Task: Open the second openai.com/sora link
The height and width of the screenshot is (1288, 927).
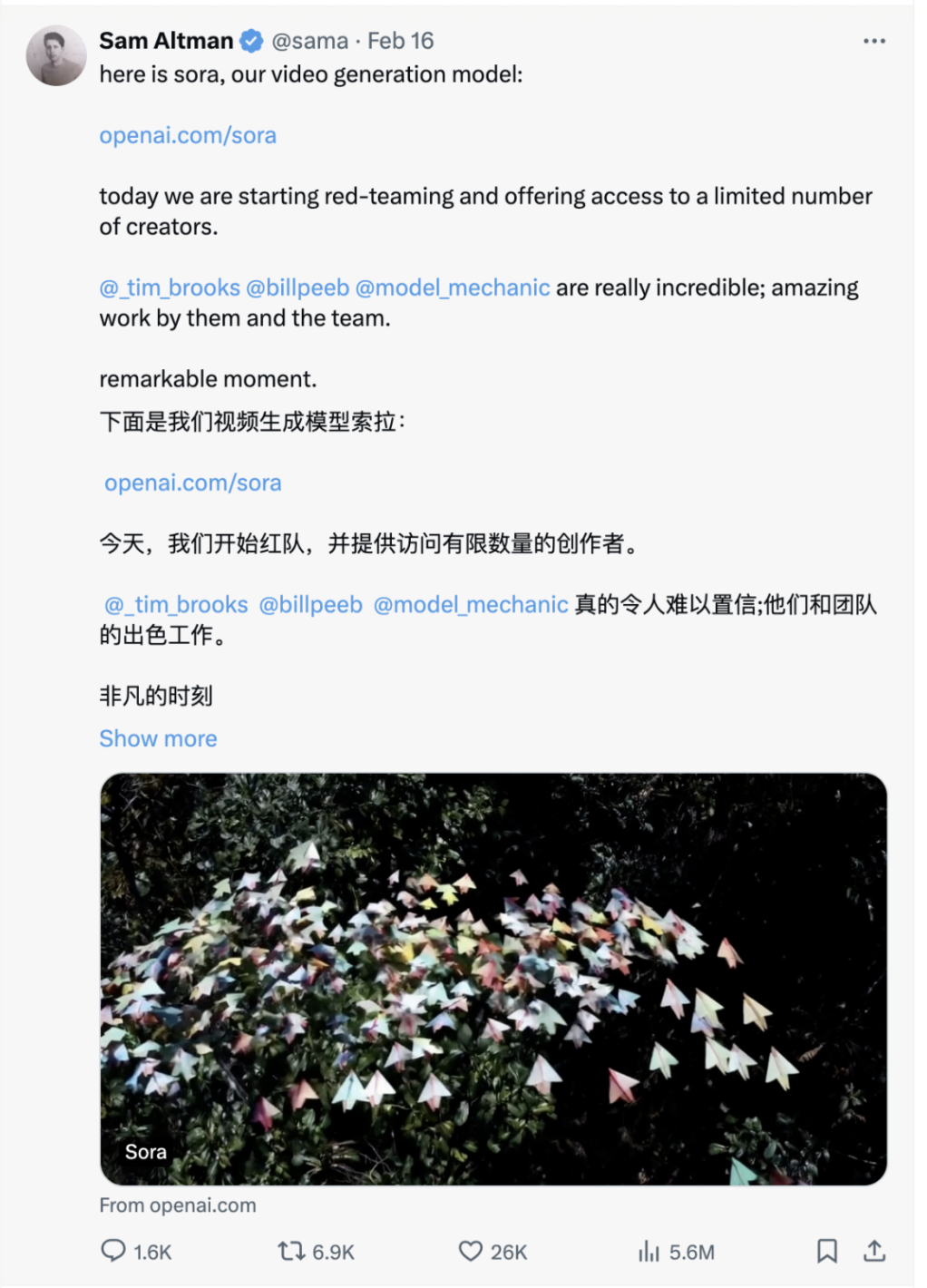Action: [192, 483]
